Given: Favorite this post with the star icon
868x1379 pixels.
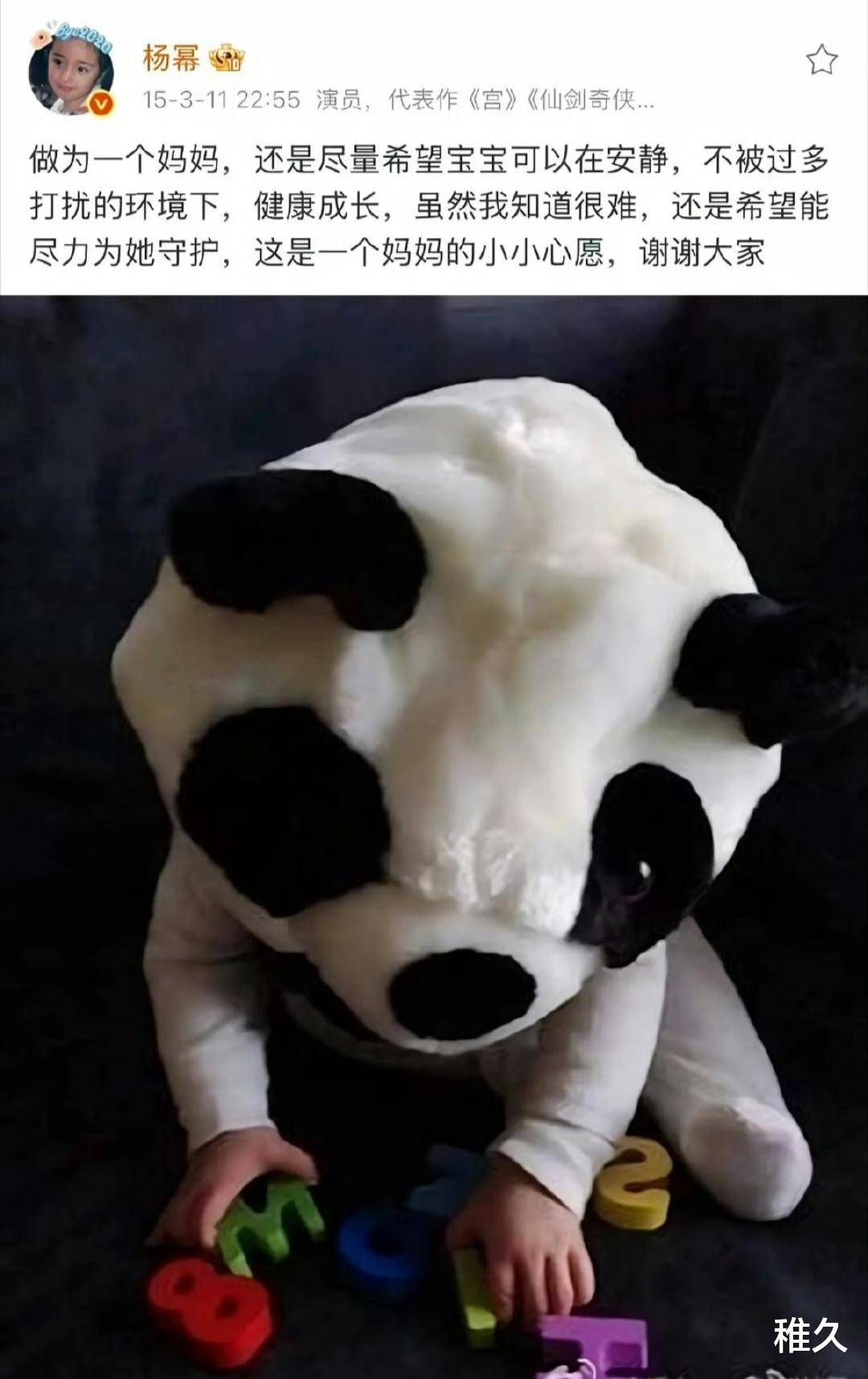Looking at the screenshot, I should coord(821,60).
